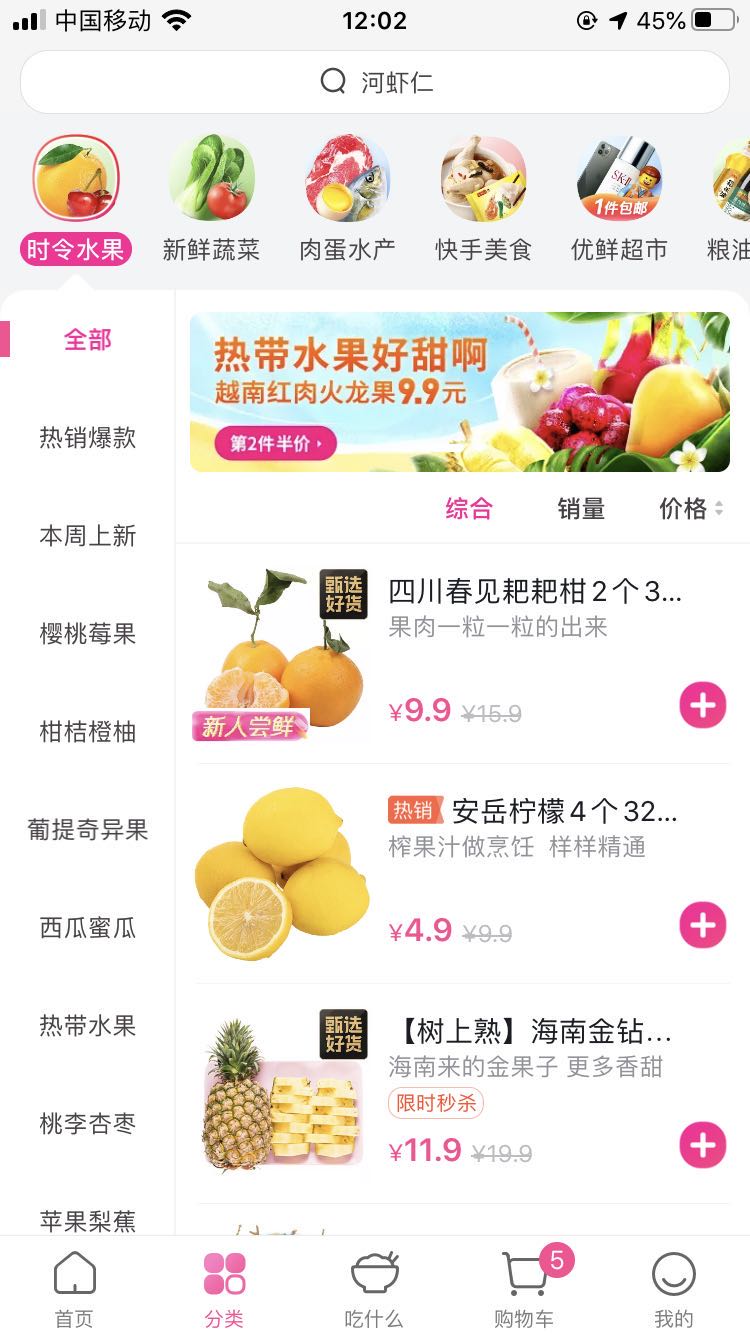This screenshot has height=1334, width=750.
Task: Open the 优鲜超市 category icon
Action: [619, 177]
